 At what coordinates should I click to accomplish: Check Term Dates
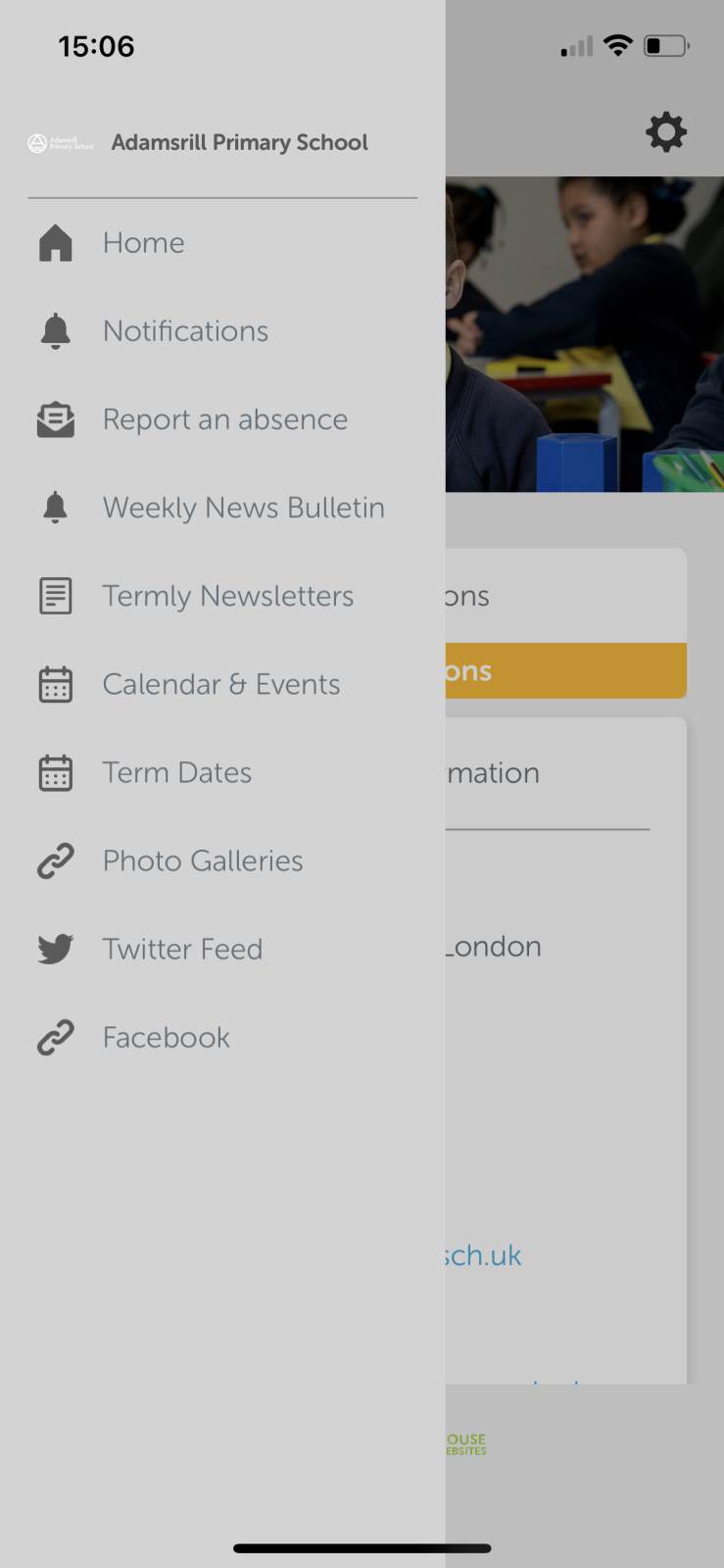point(222,772)
